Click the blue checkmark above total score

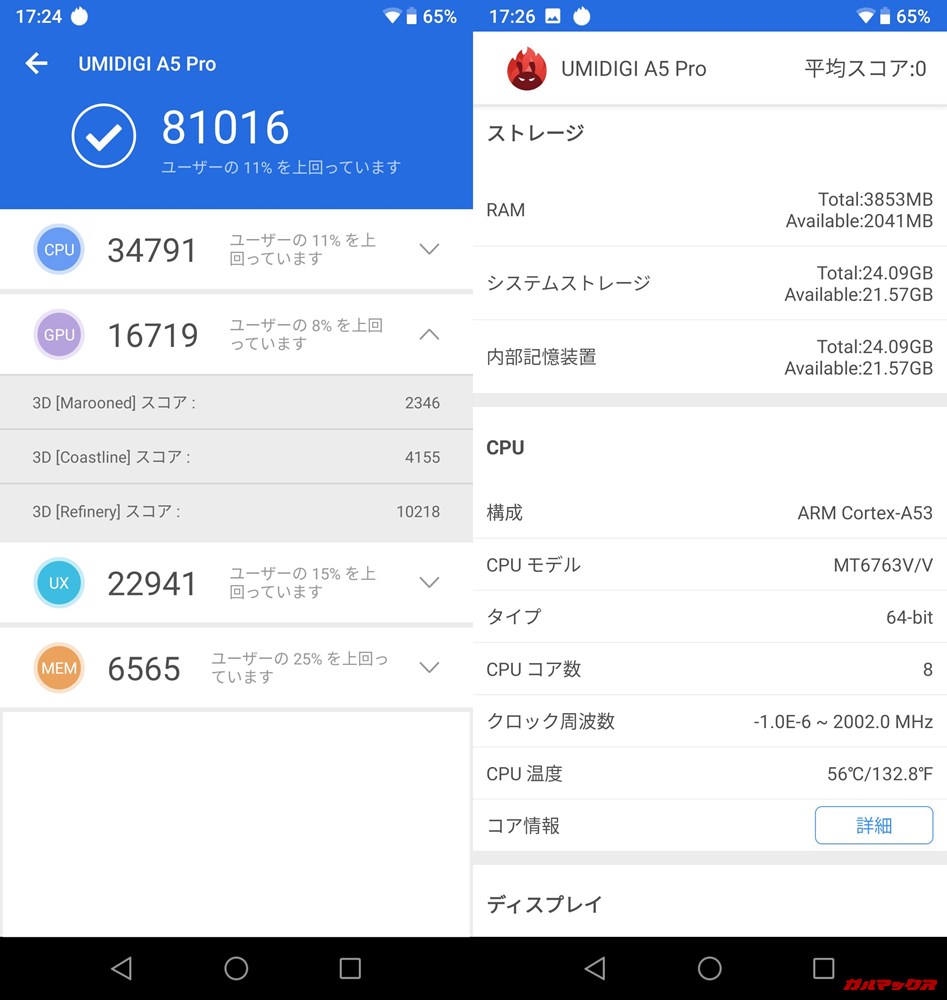(x=104, y=135)
